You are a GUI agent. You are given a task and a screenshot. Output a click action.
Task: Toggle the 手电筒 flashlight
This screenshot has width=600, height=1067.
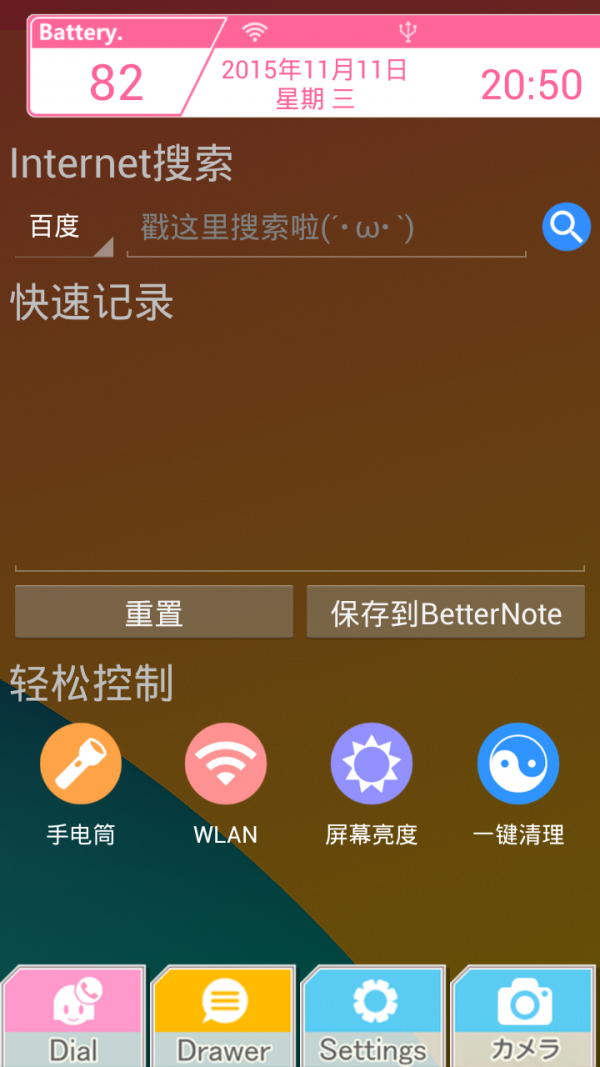tap(81, 765)
